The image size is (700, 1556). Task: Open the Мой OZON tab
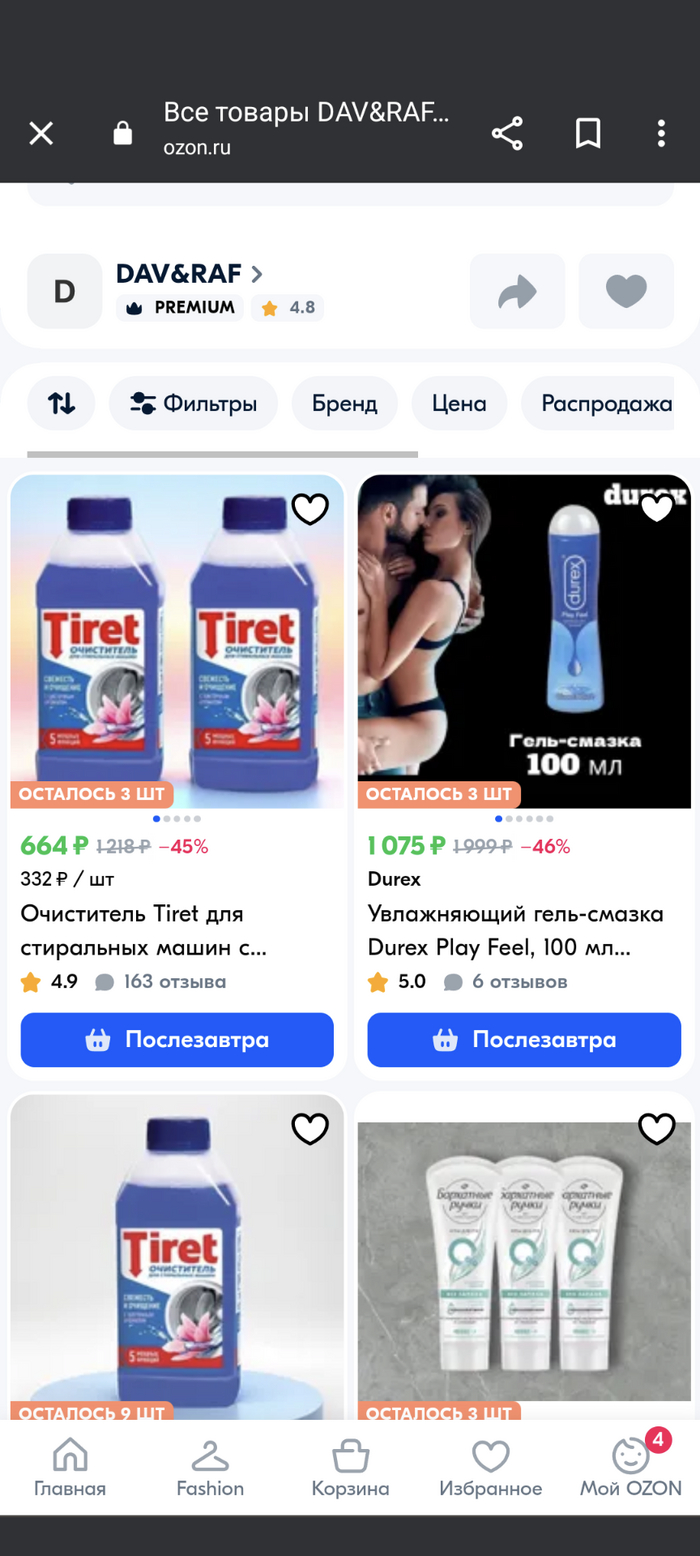tap(631, 1468)
